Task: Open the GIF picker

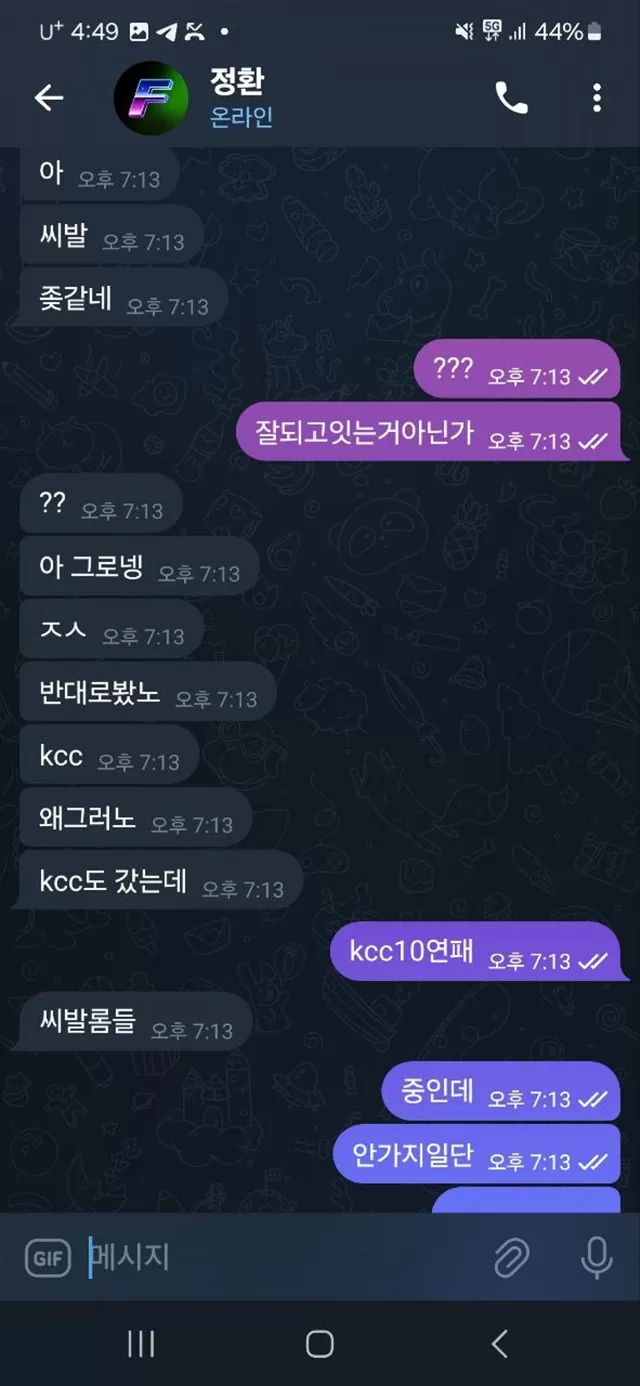Action: [x=48, y=1258]
